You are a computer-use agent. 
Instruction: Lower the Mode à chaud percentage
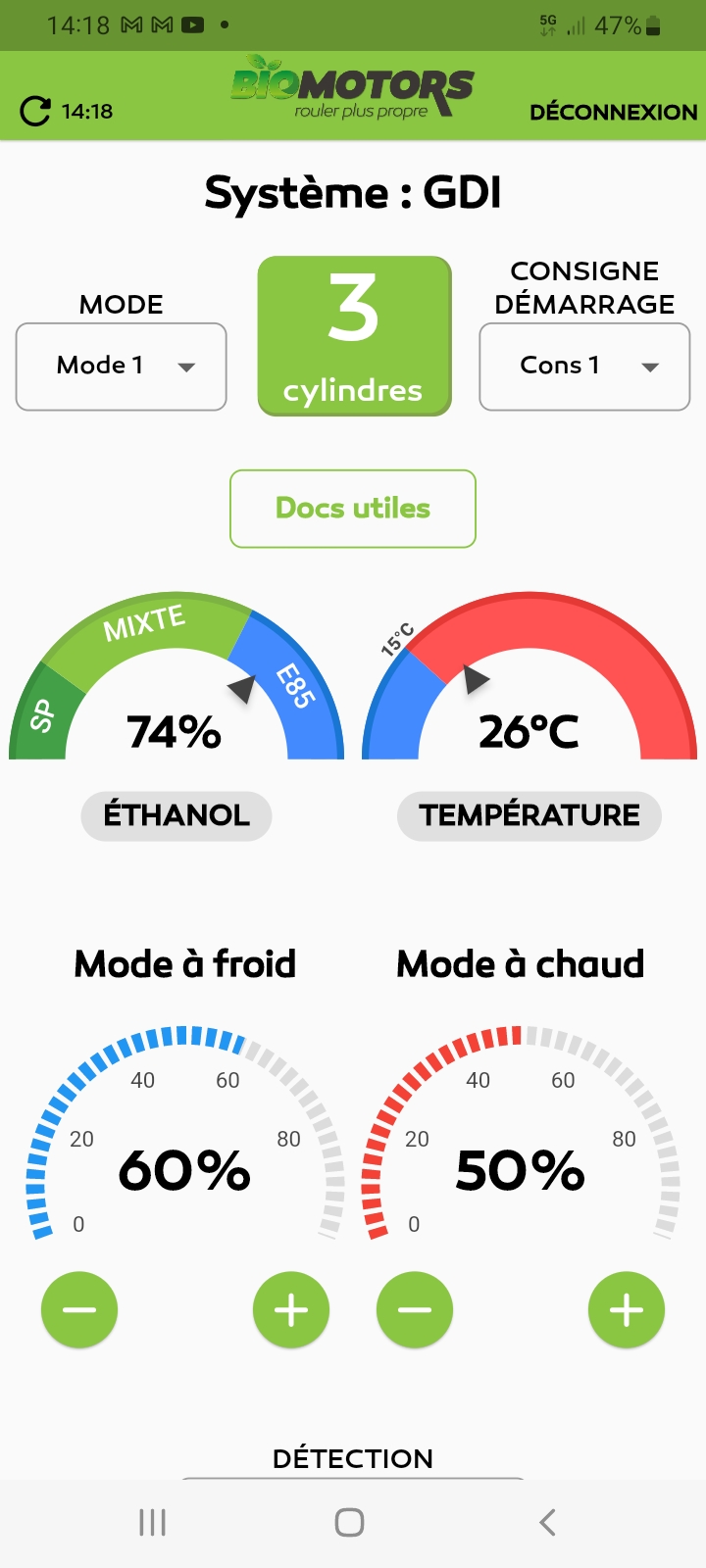415,1310
